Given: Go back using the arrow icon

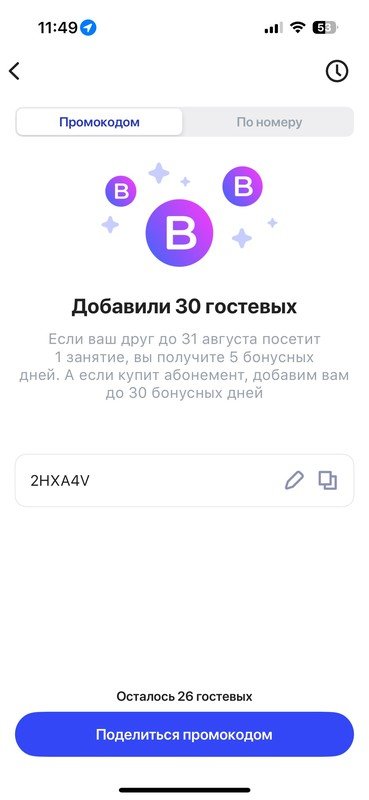Looking at the screenshot, I should click(x=15, y=71).
